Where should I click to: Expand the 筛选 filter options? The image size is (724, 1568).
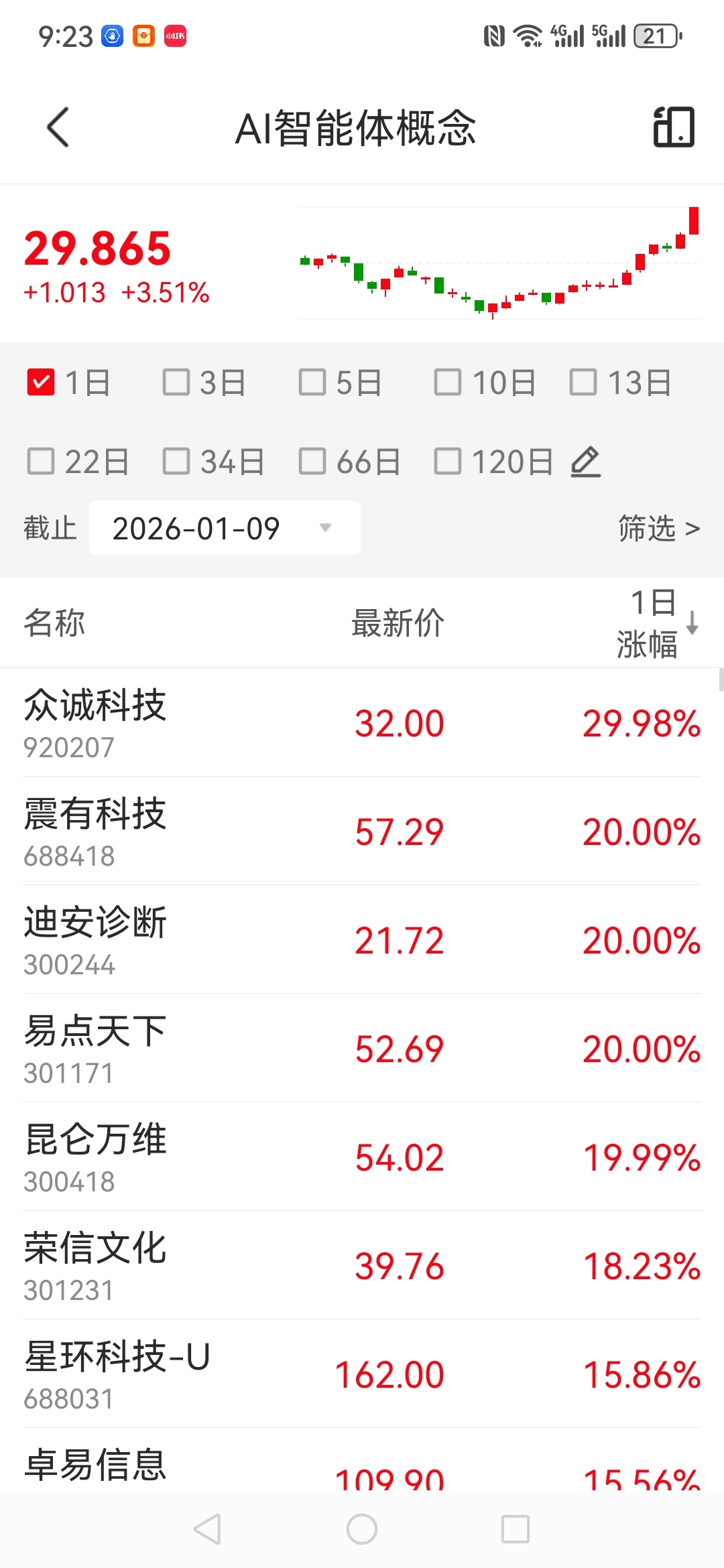(660, 527)
